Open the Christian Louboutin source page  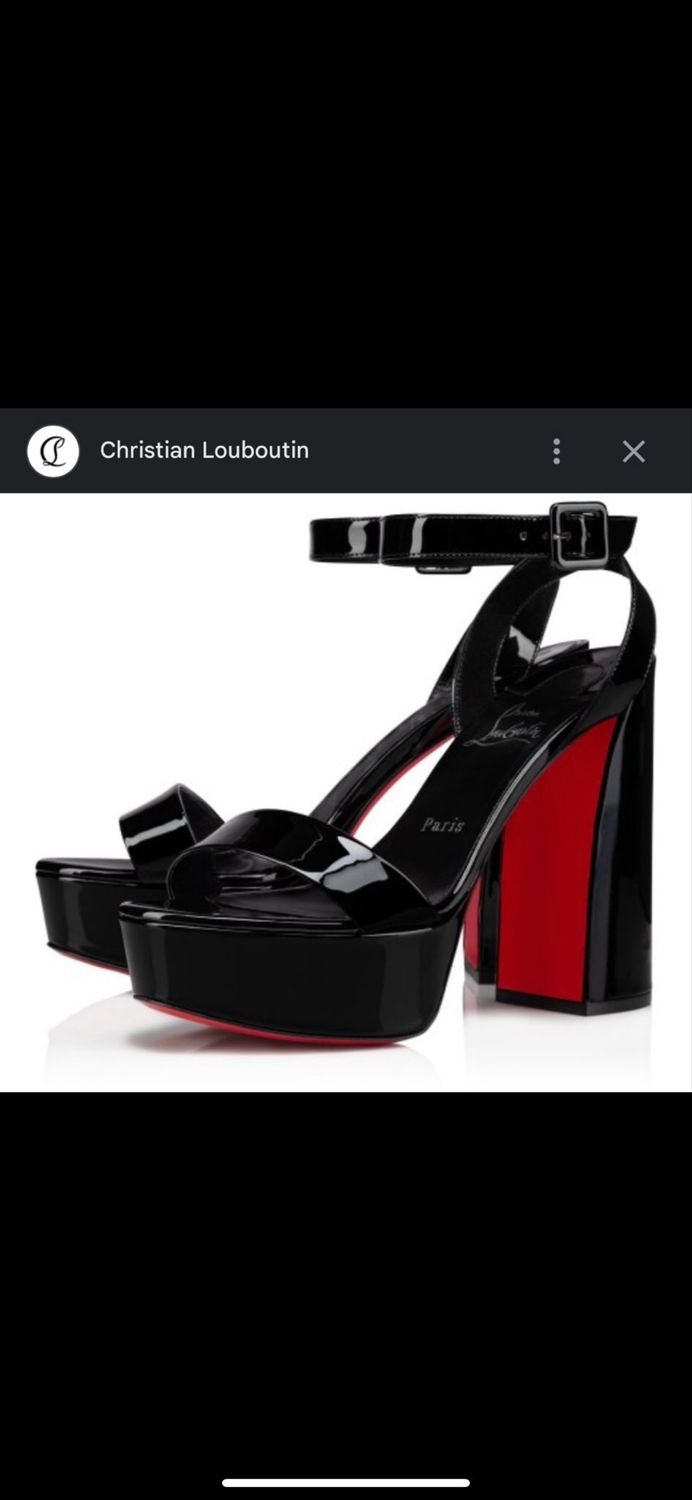click(x=204, y=450)
